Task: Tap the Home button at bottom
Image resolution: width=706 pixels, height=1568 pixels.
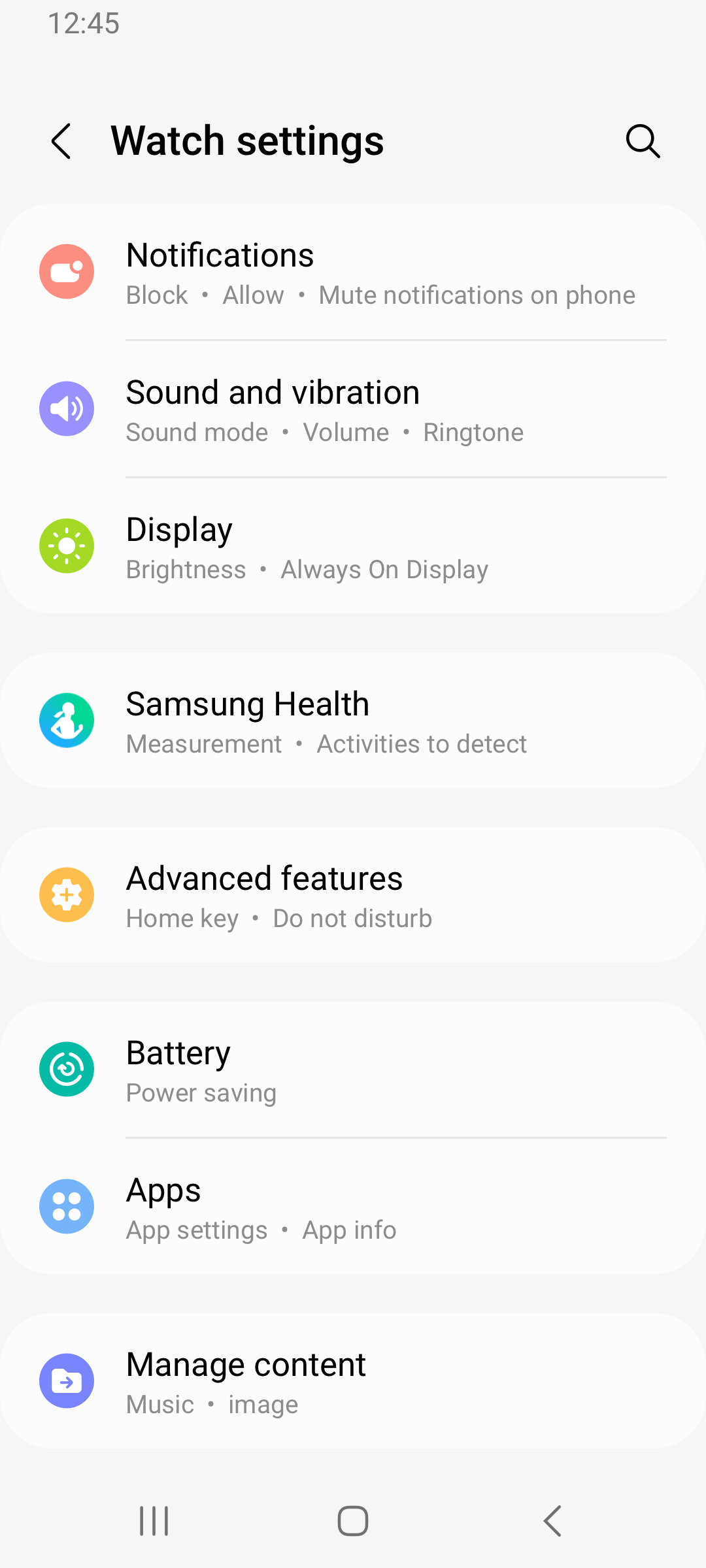Action: click(352, 1520)
